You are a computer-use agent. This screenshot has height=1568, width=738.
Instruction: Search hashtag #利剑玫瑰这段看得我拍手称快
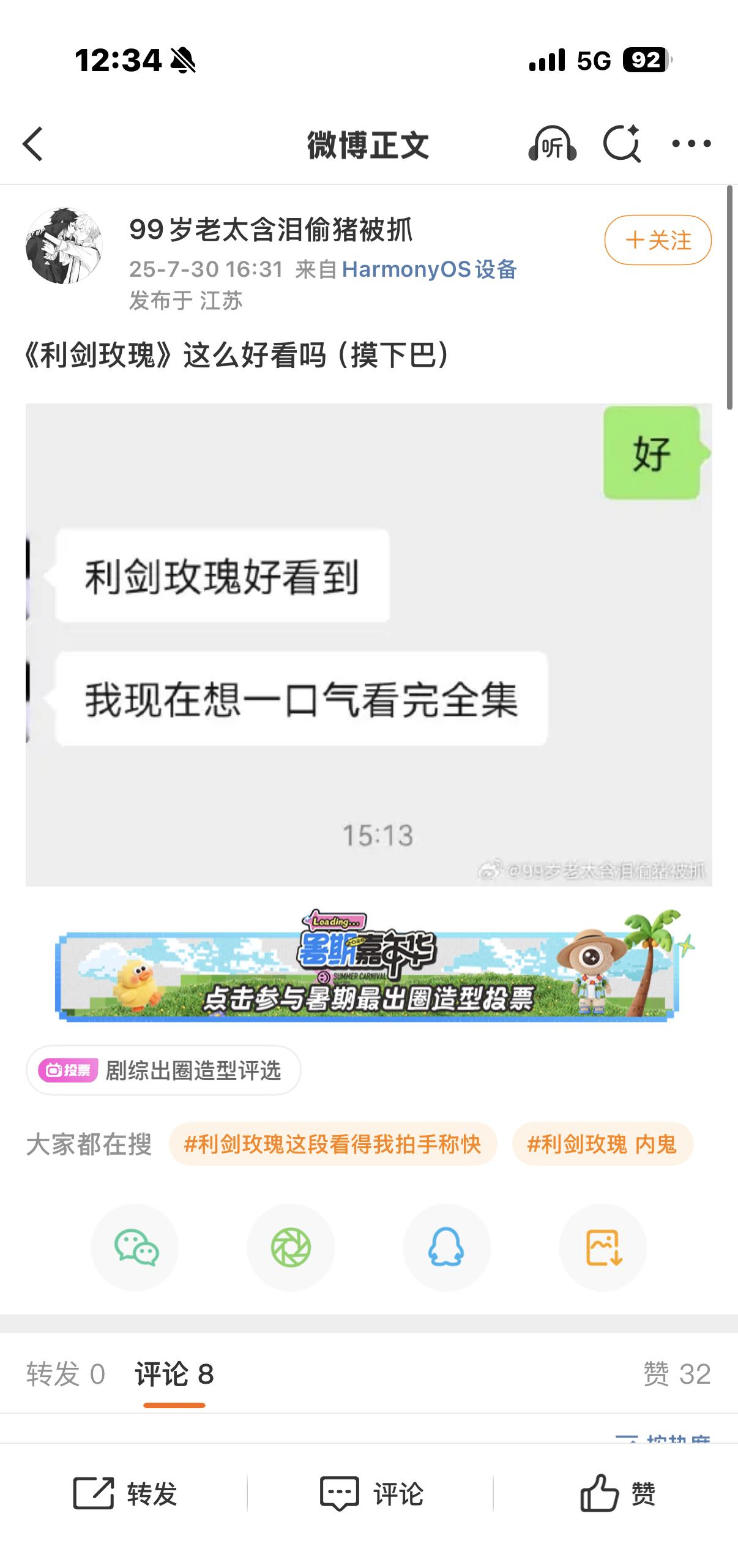click(332, 1144)
